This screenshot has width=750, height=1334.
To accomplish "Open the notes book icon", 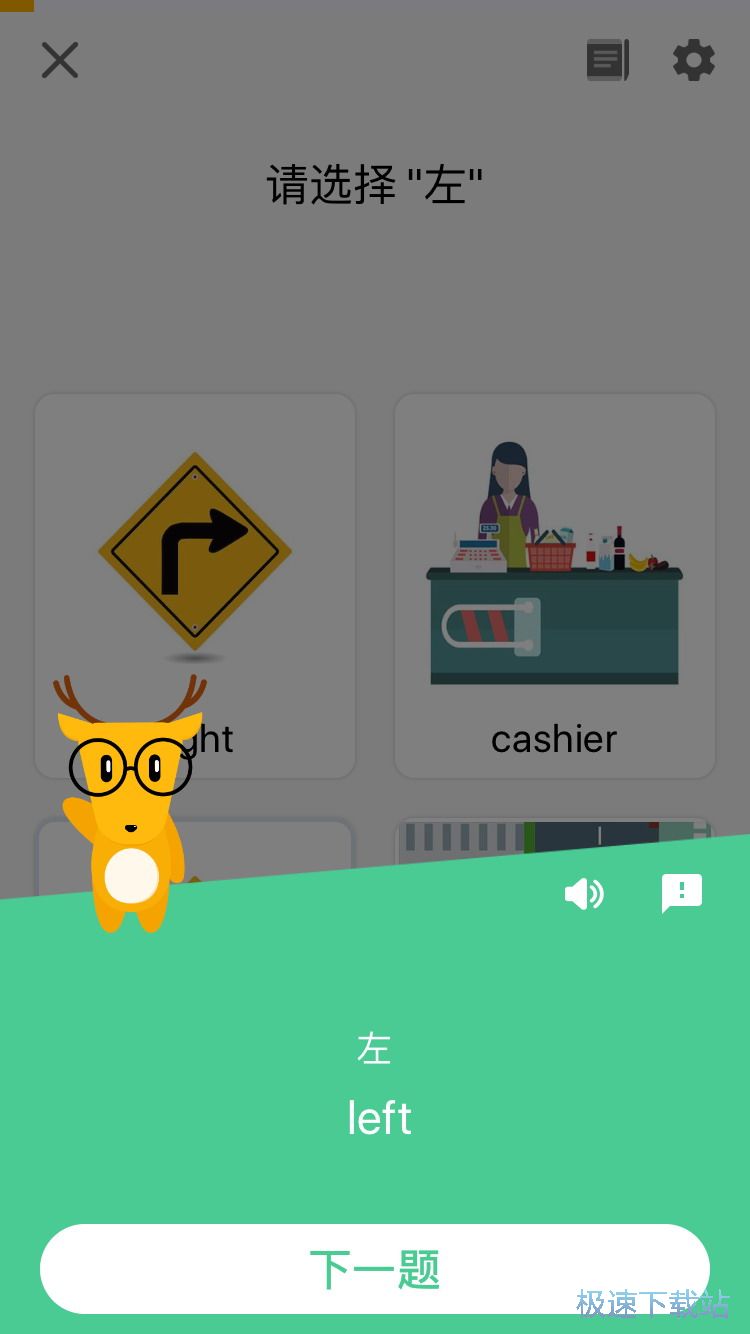I will pos(607,60).
